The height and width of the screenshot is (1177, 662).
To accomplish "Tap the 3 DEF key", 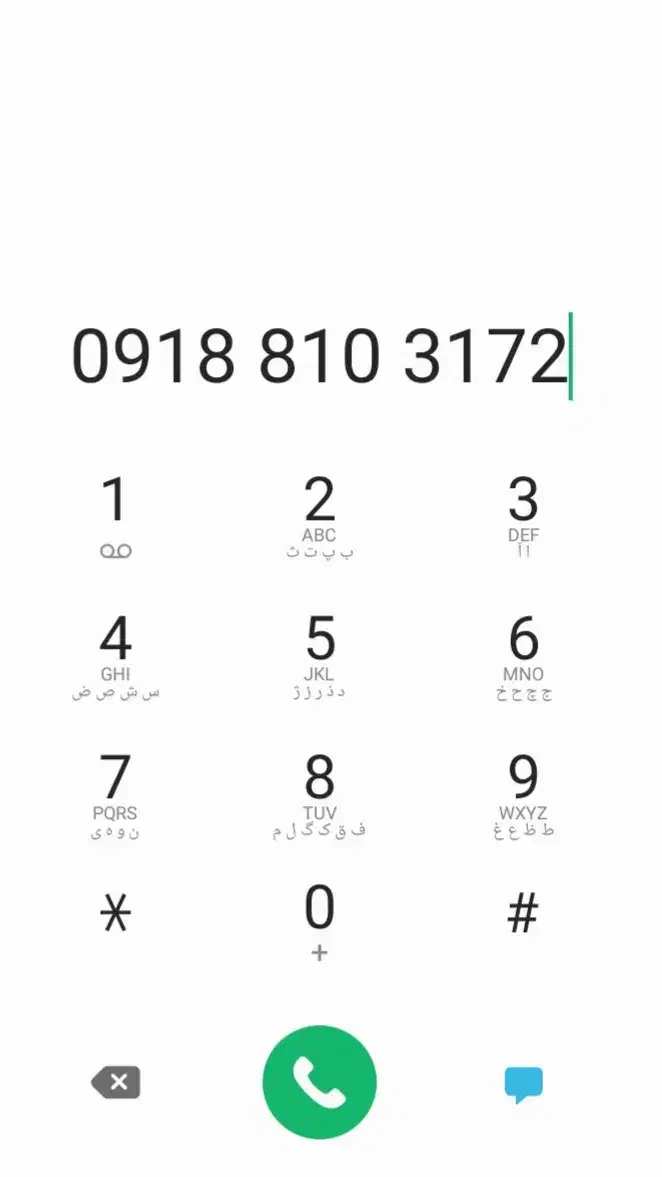I will pos(523,516).
